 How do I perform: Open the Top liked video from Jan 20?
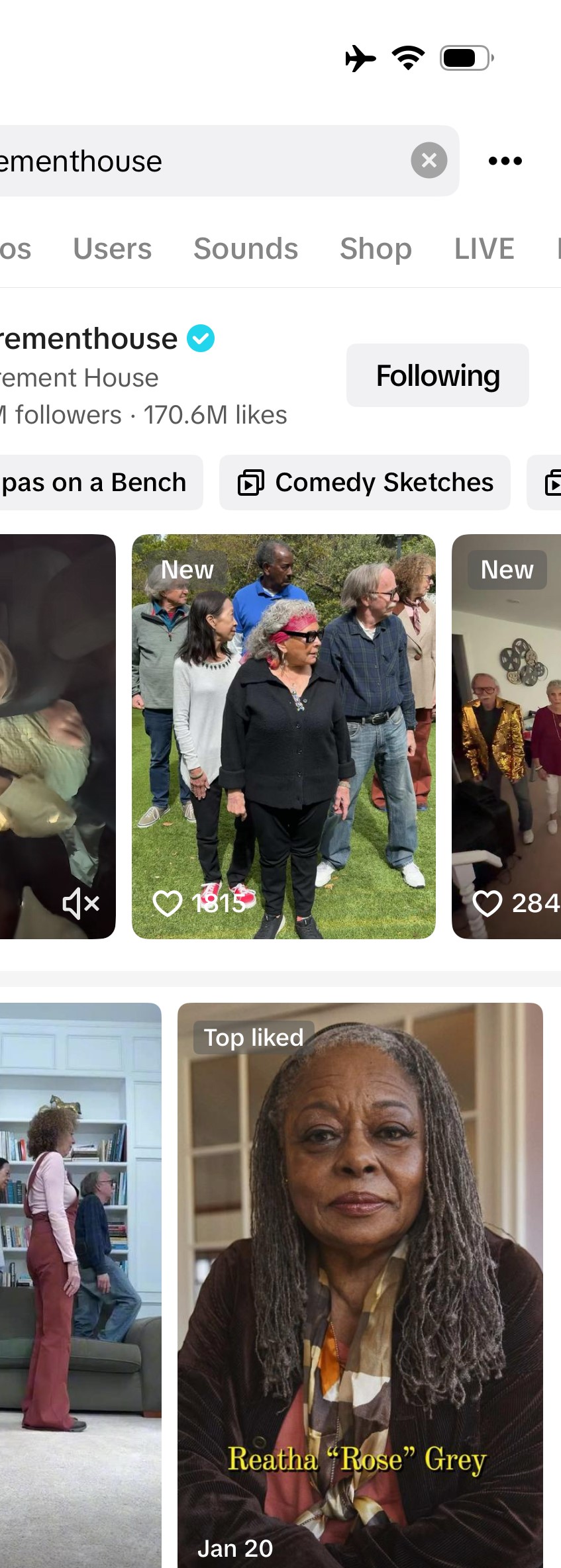[x=360, y=1284]
